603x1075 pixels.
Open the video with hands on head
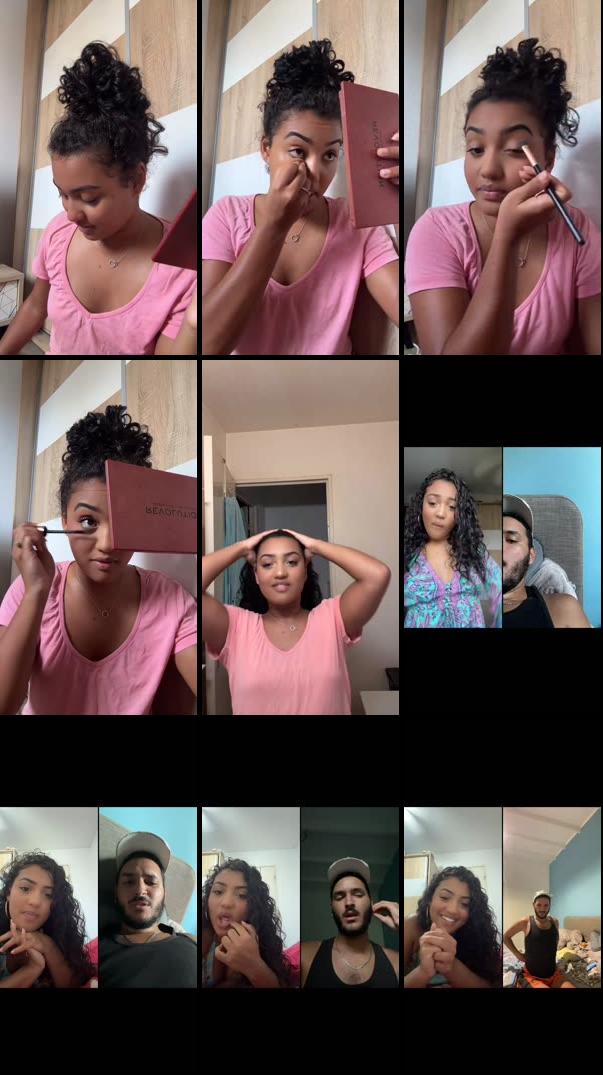[x=300, y=537]
